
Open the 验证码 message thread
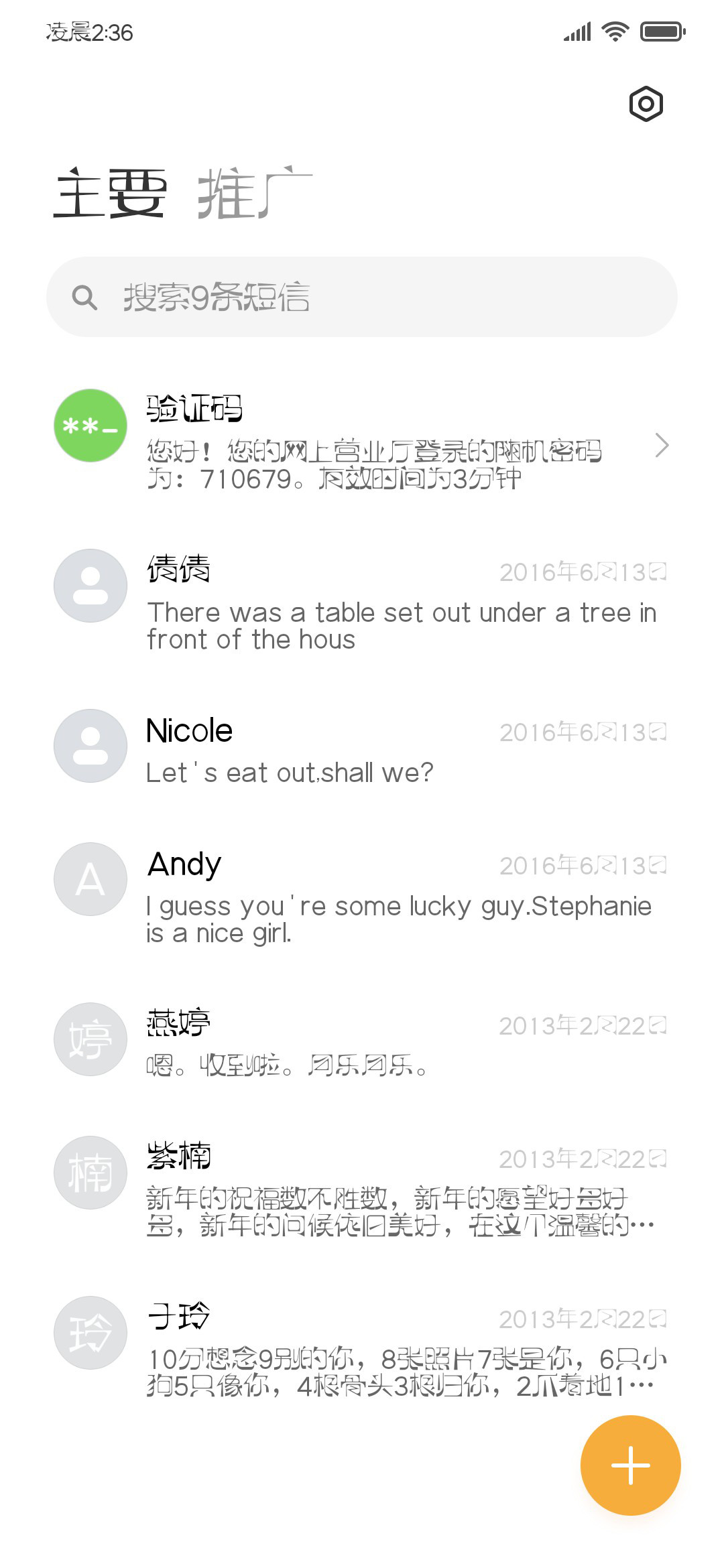(362, 443)
